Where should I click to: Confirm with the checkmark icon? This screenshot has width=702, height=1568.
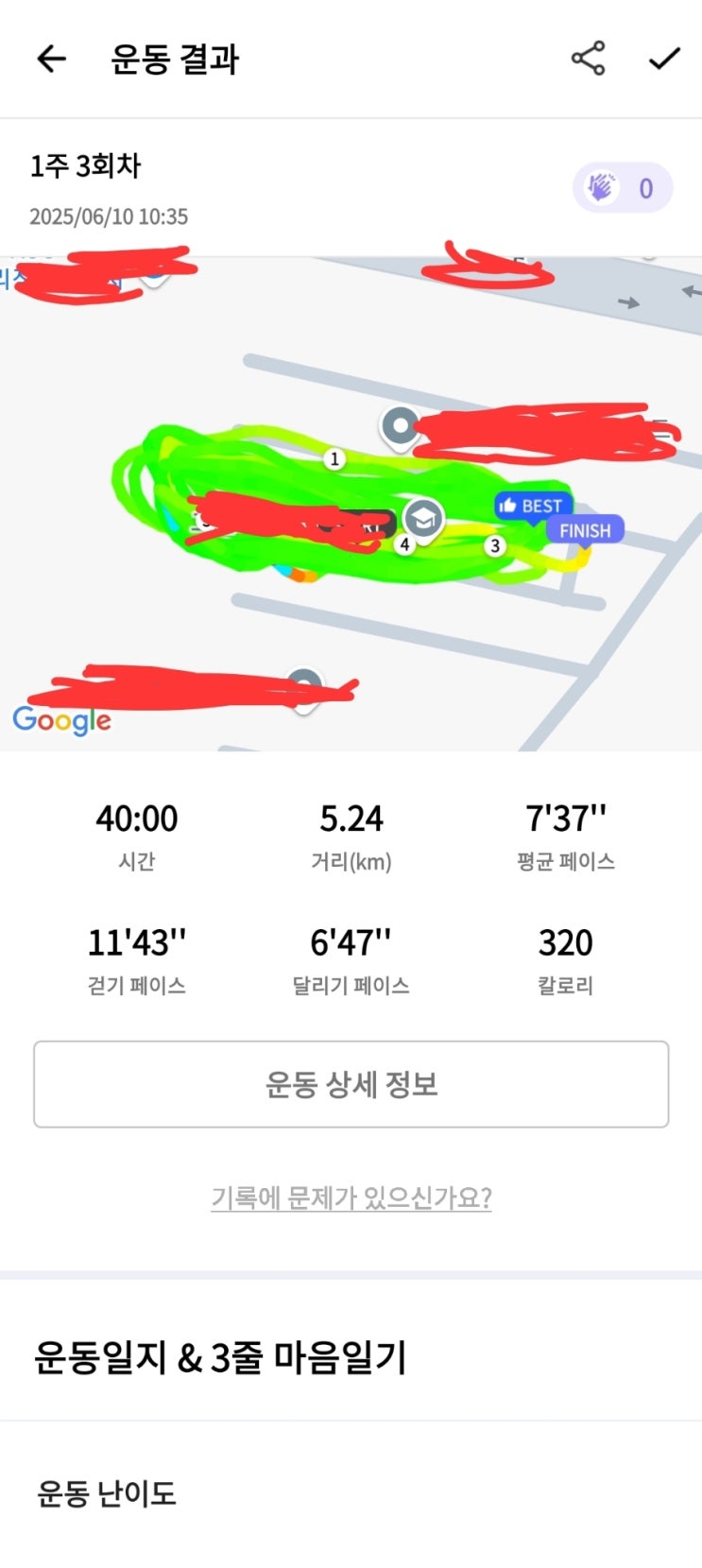(x=664, y=59)
